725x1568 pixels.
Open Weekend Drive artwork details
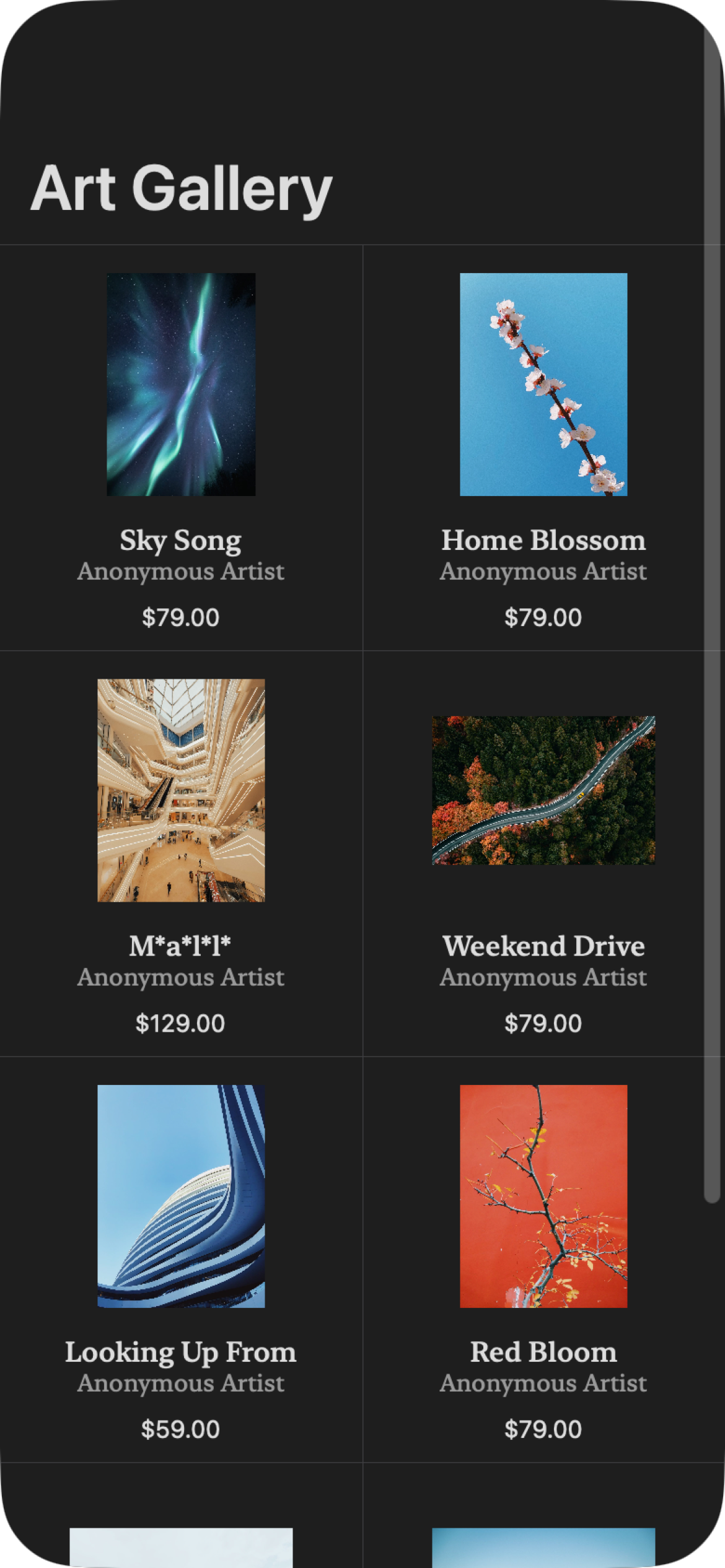click(x=543, y=790)
